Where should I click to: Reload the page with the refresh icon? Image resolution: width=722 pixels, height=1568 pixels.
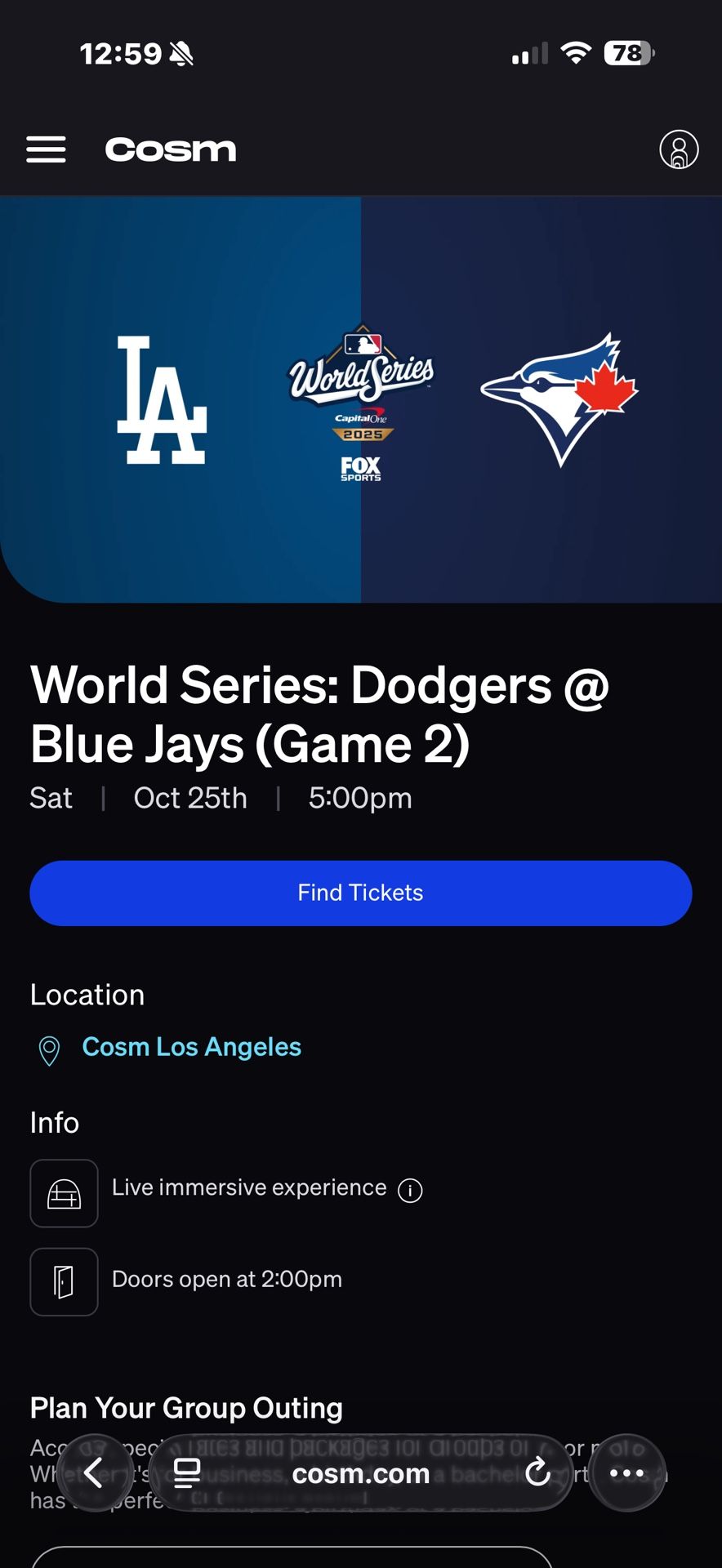coord(538,1473)
